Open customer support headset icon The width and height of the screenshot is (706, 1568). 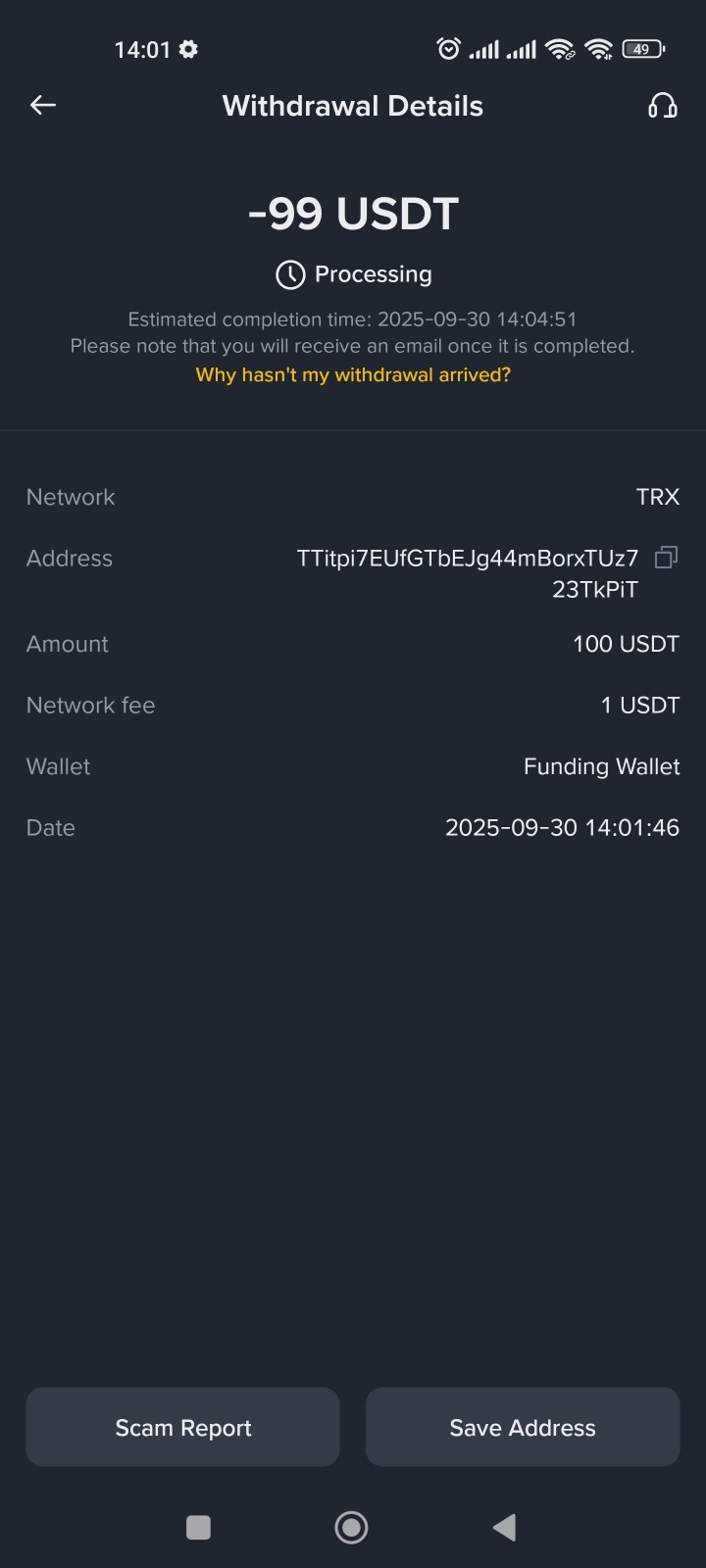(x=663, y=106)
